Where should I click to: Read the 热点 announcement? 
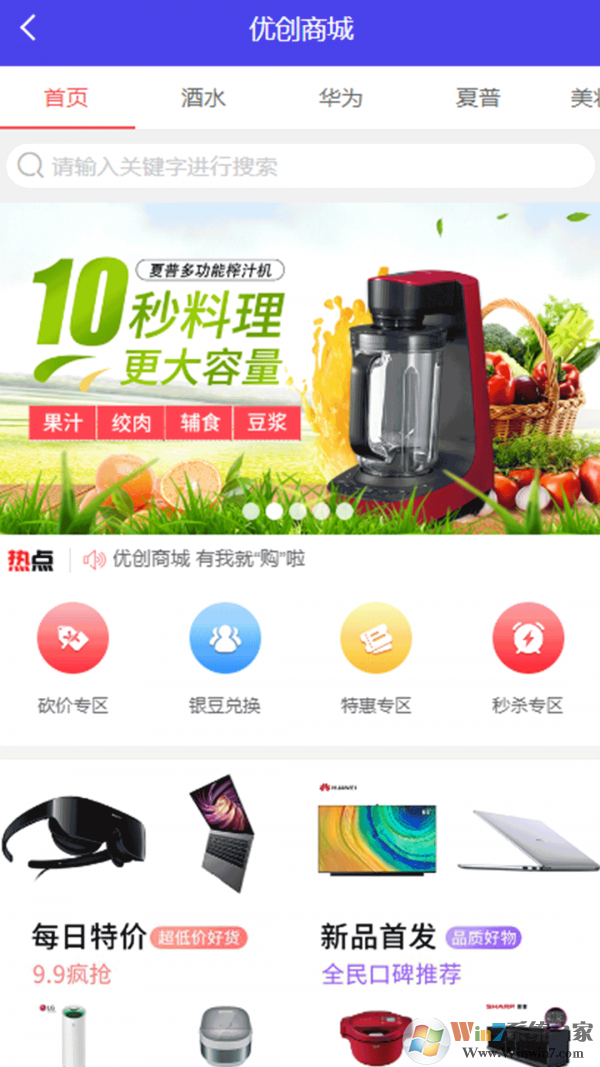click(208, 559)
